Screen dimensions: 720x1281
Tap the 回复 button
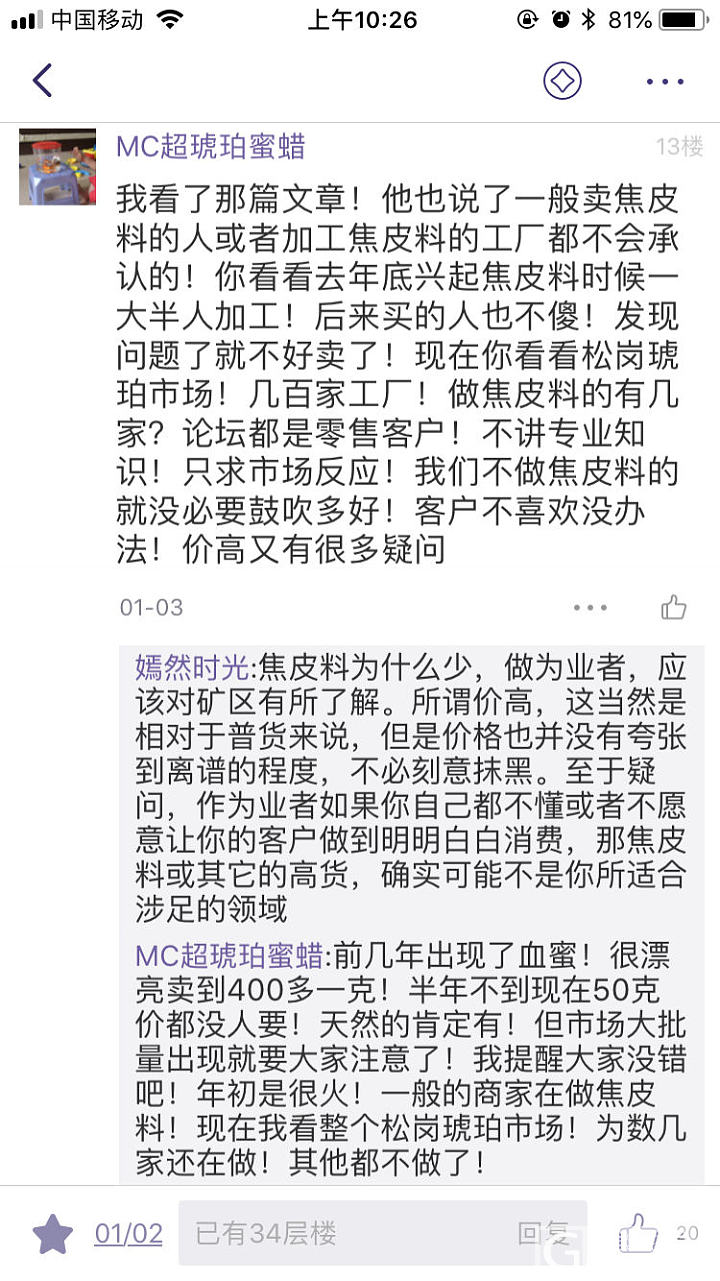coord(543,1234)
